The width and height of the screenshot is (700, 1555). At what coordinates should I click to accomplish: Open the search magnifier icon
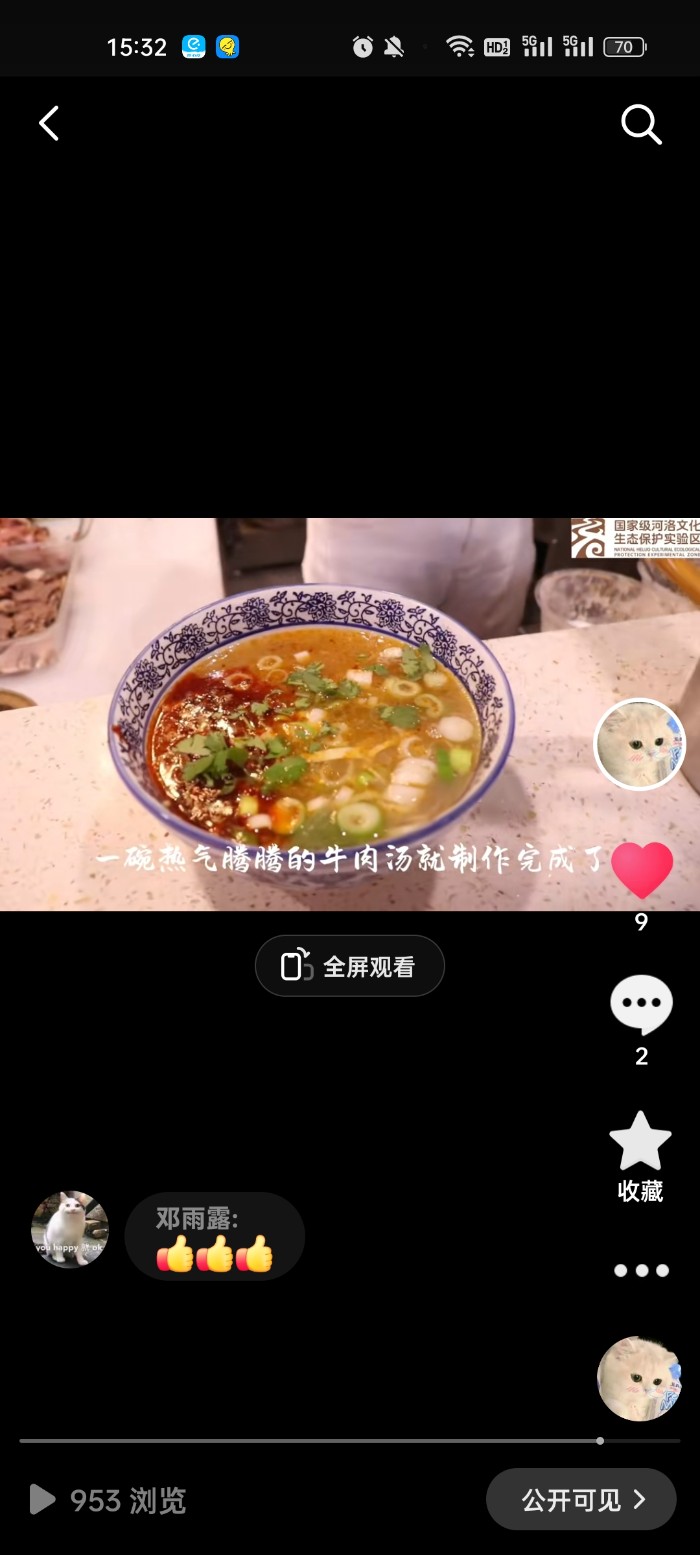coord(641,125)
